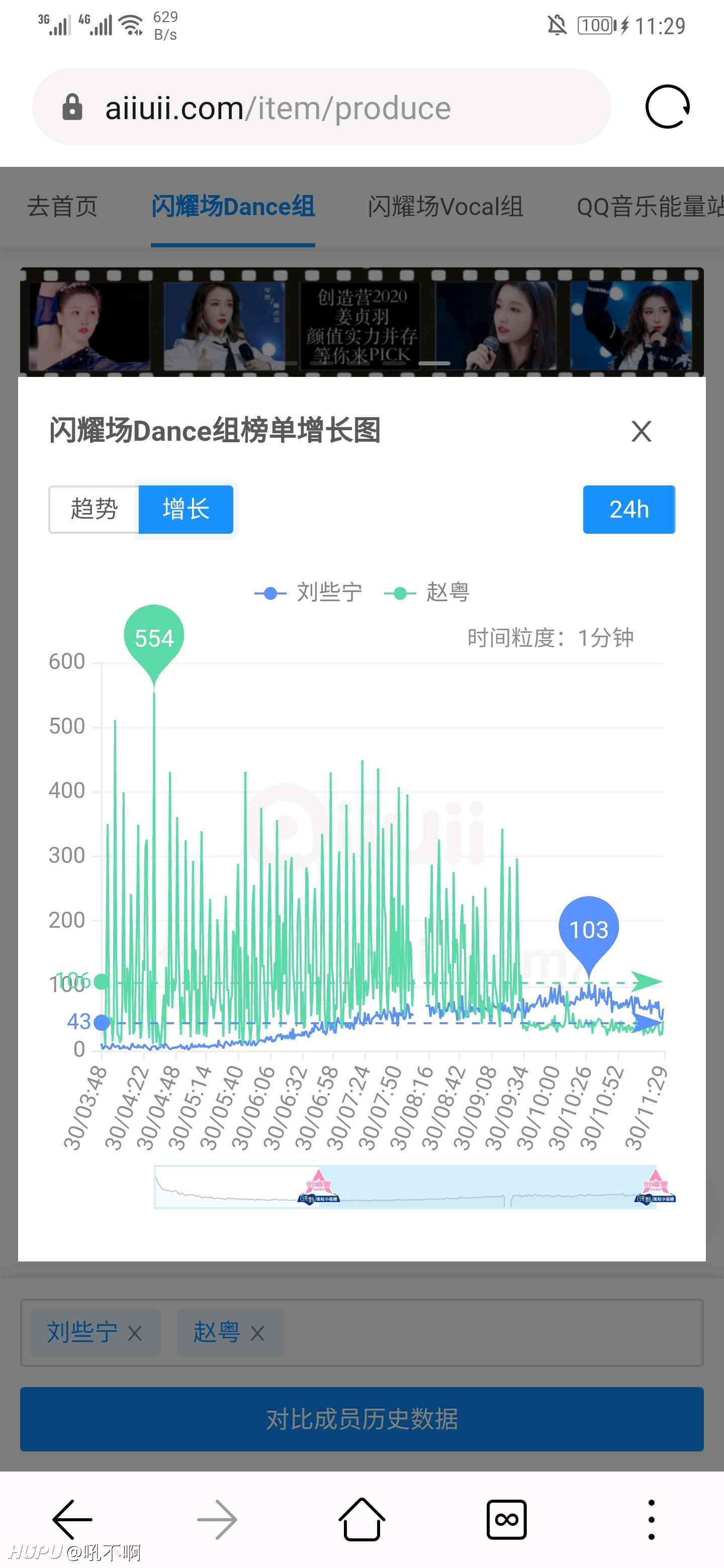Tap the left zoom slider handle
The image size is (724, 1568).
click(x=318, y=1187)
